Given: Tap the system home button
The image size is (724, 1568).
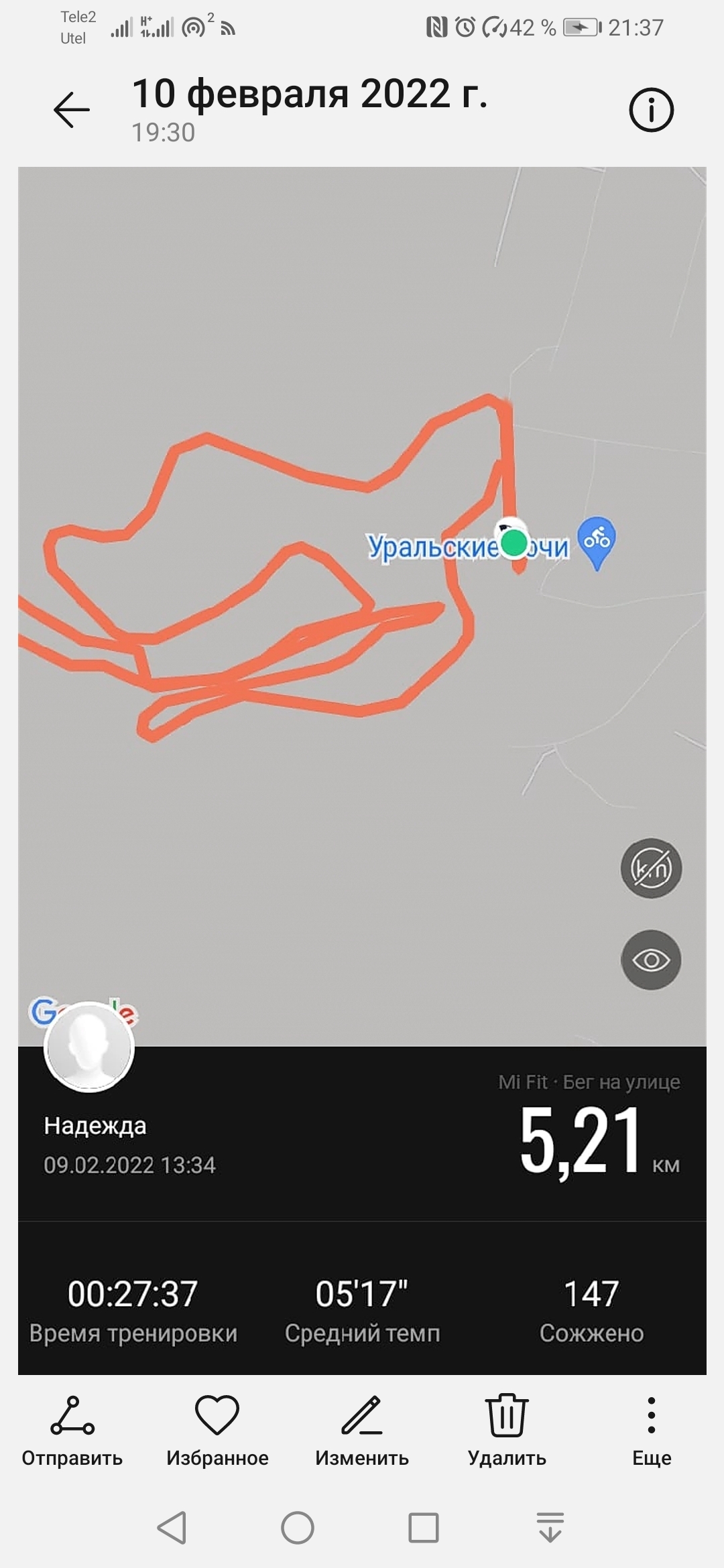Looking at the screenshot, I should pos(298,1528).
